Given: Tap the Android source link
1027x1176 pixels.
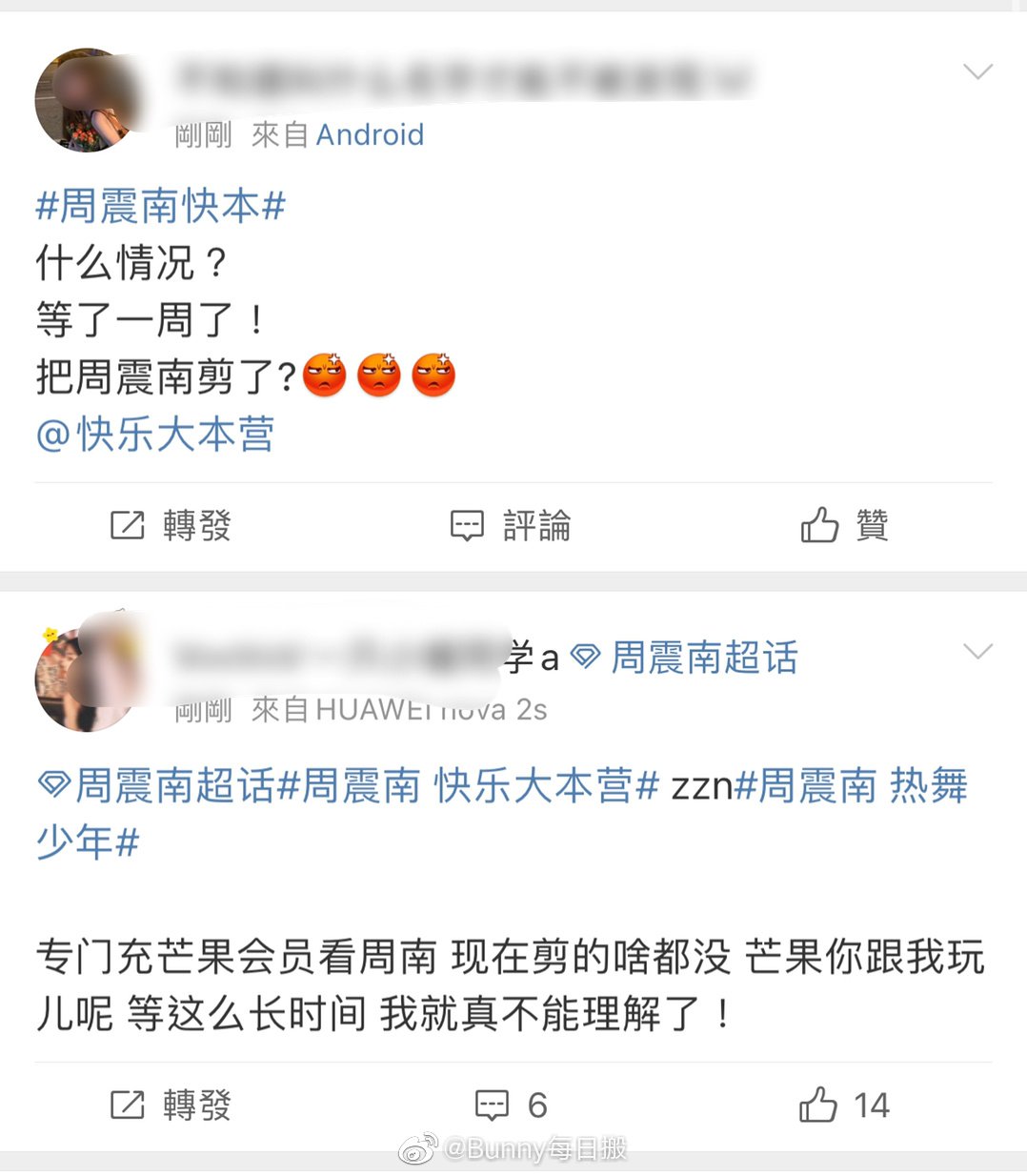Looking at the screenshot, I should (x=370, y=134).
